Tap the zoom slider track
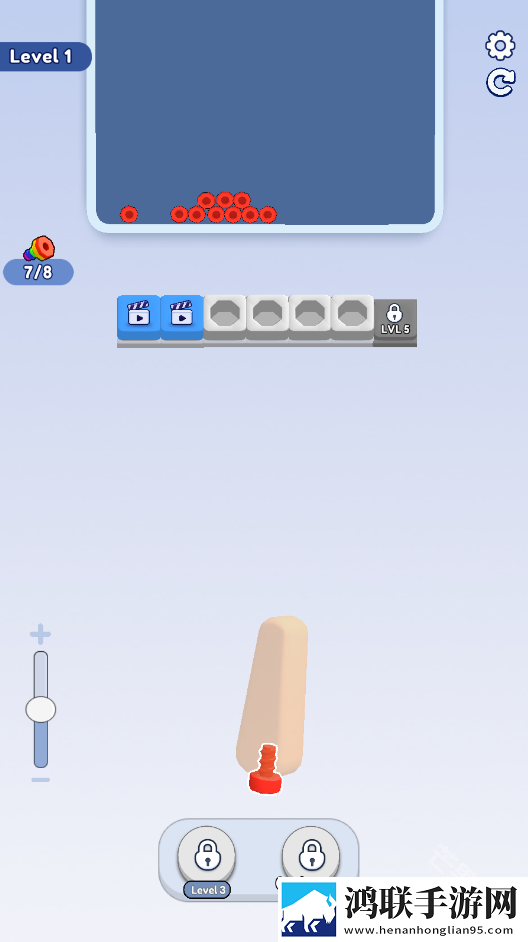This screenshot has height=942, width=528. [41, 710]
